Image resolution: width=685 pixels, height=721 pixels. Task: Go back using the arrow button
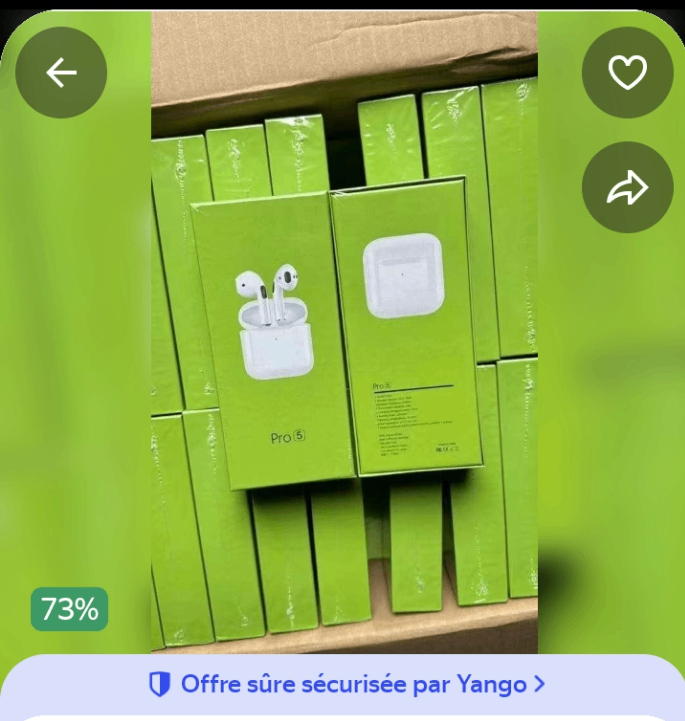click(61, 73)
